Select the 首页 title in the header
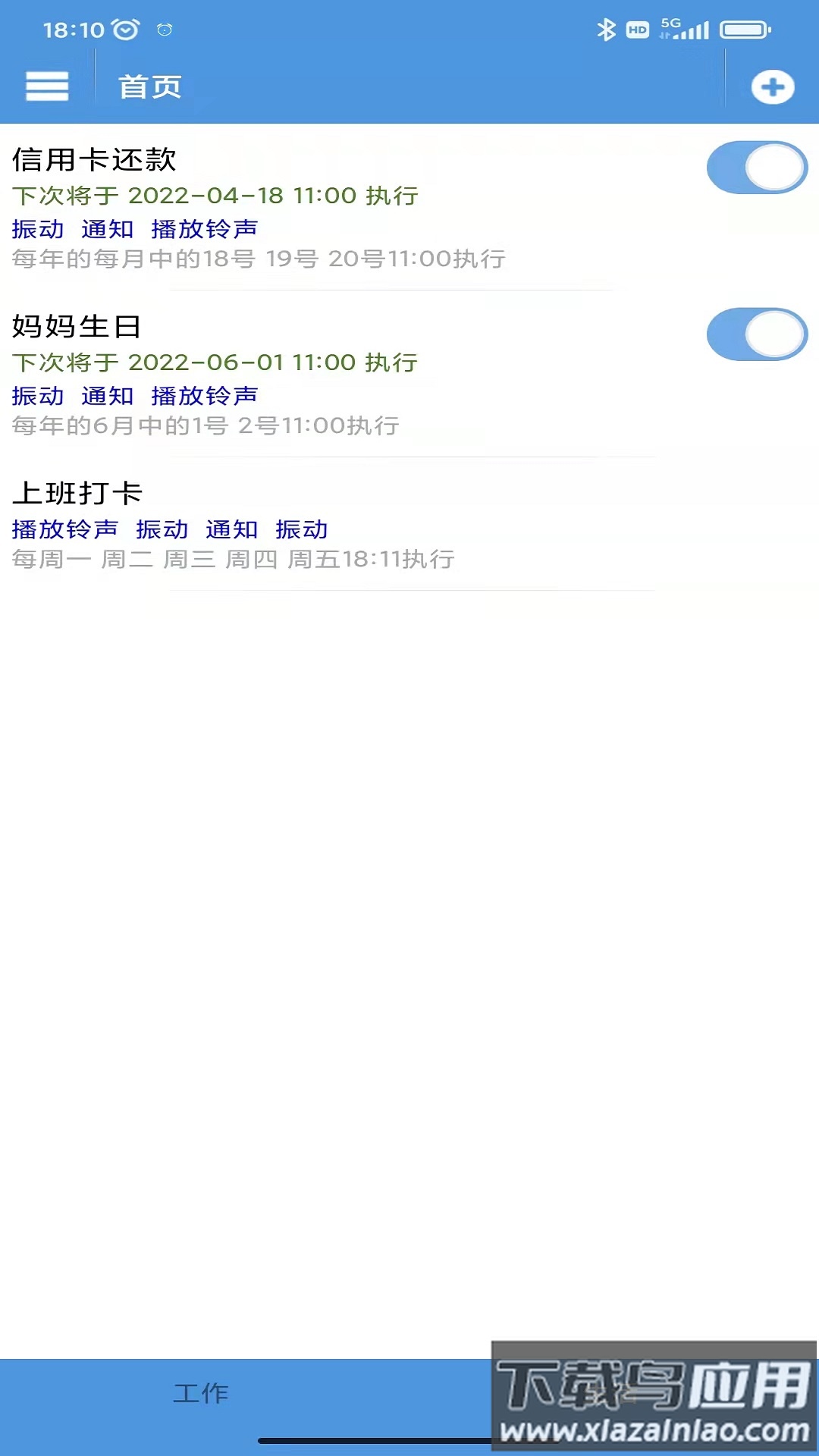This screenshot has width=819, height=1456. [149, 86]
